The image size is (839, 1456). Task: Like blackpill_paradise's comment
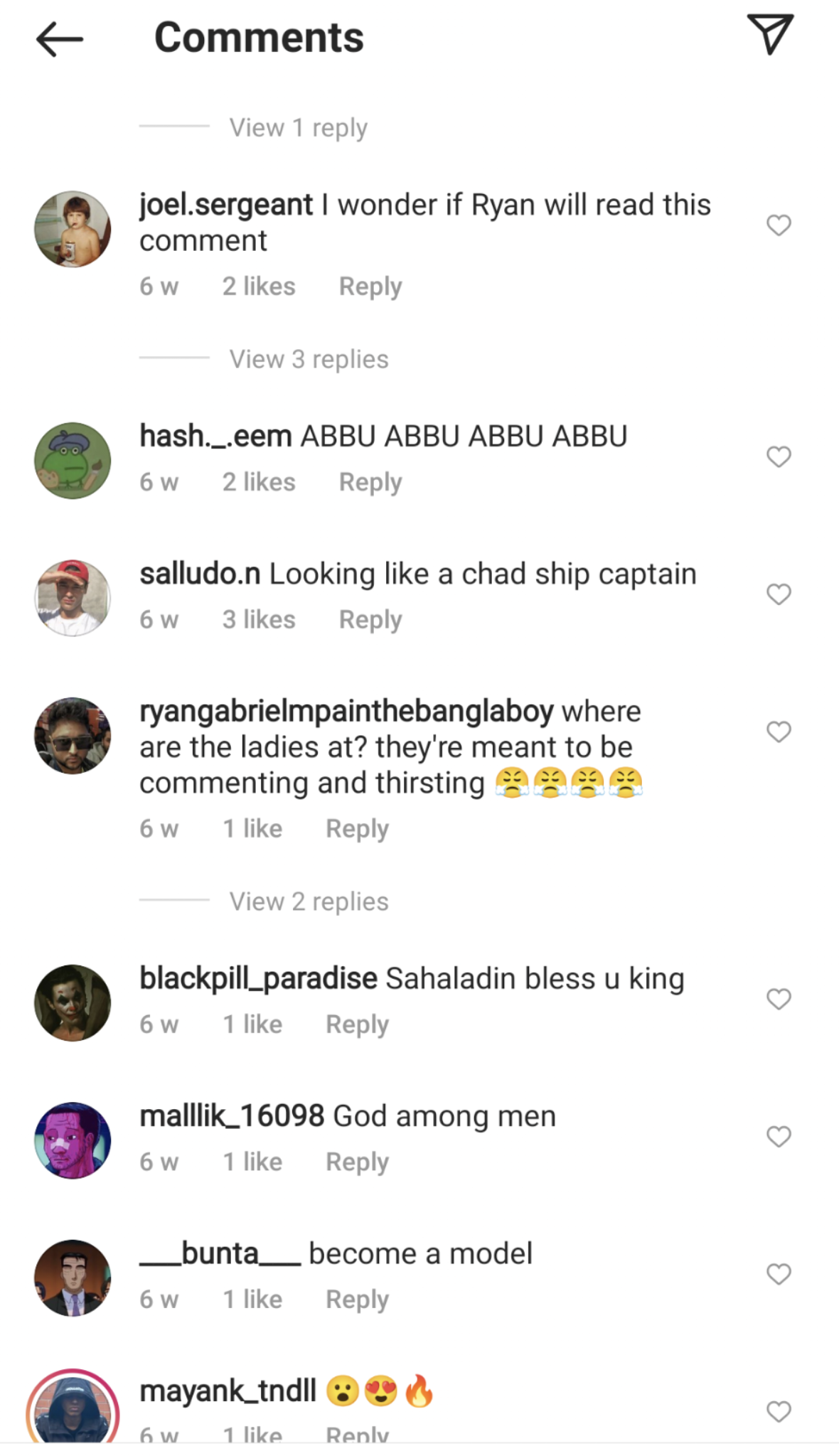779,999
